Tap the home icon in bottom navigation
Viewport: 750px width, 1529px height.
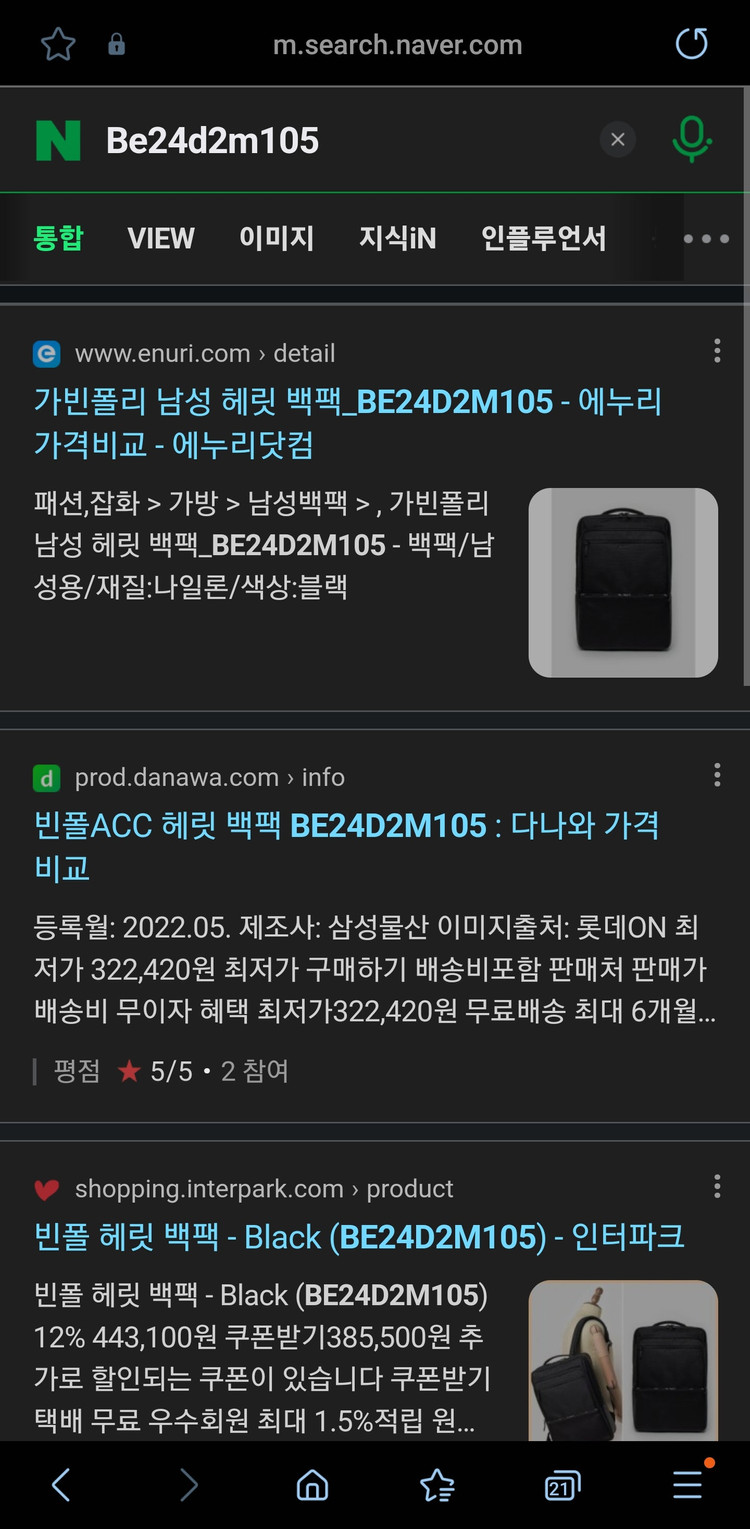coord(311,1484)
